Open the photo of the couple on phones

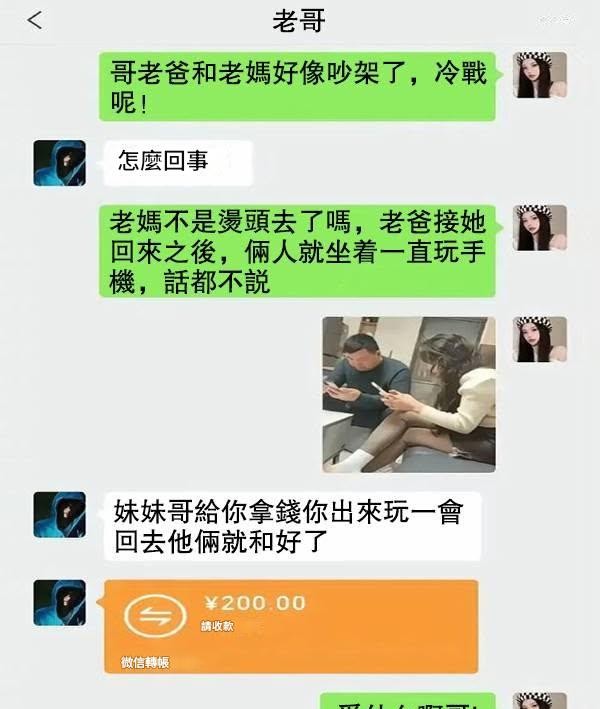pyautogui.click(x=408, y=394)
